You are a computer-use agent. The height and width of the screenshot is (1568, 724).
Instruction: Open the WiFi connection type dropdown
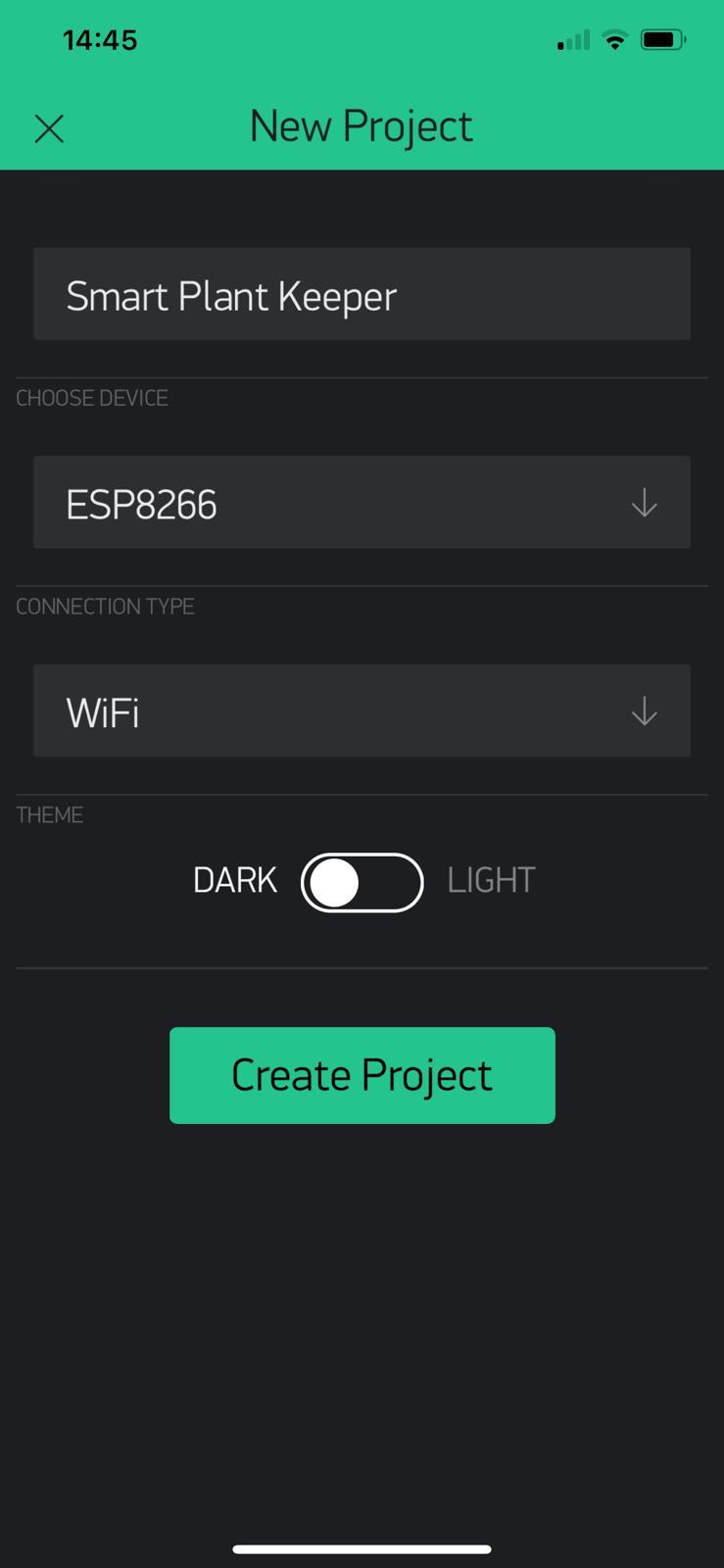pos(362,711)
